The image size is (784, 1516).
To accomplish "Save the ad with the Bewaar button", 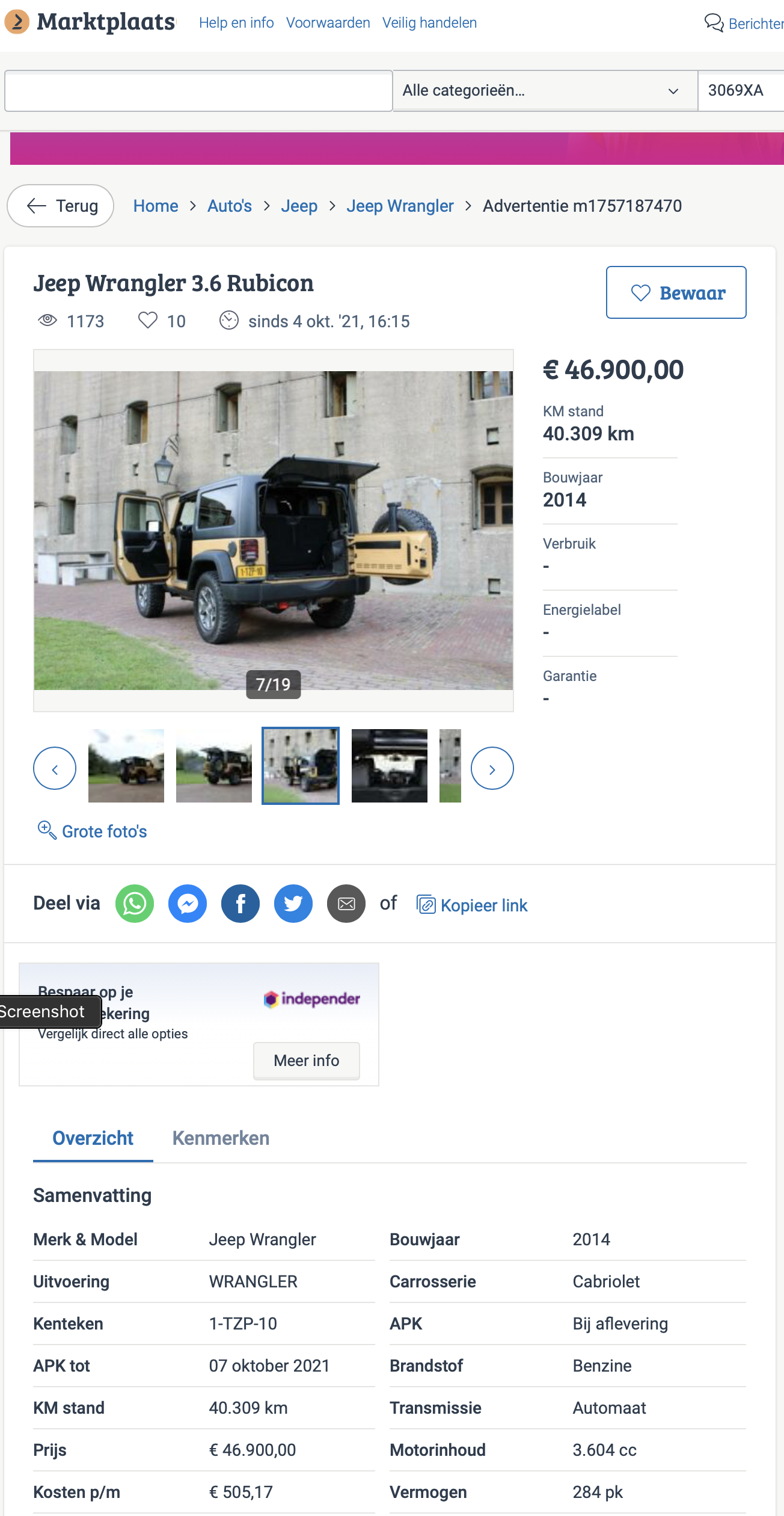I will tap(676, 292).
